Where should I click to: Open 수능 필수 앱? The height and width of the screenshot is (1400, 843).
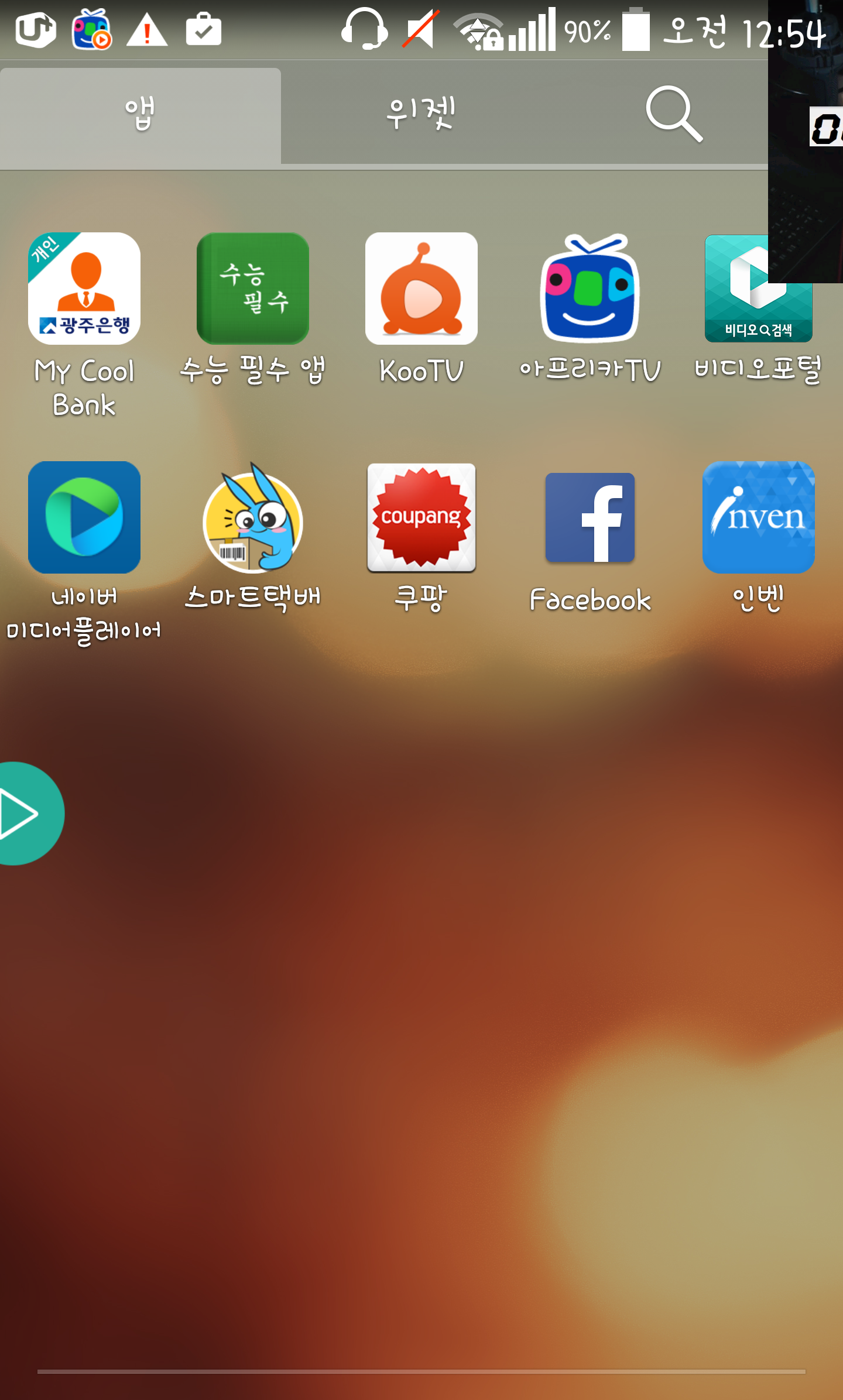252,289
